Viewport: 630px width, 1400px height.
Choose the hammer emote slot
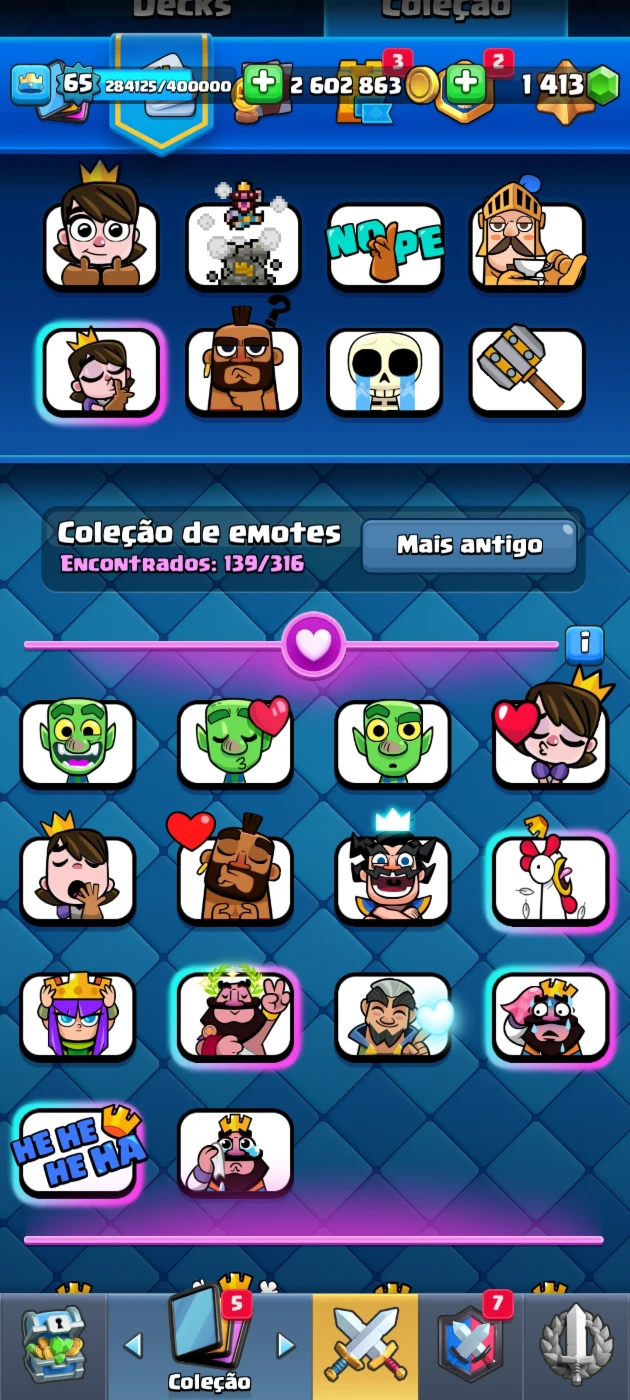coord(527,371)
